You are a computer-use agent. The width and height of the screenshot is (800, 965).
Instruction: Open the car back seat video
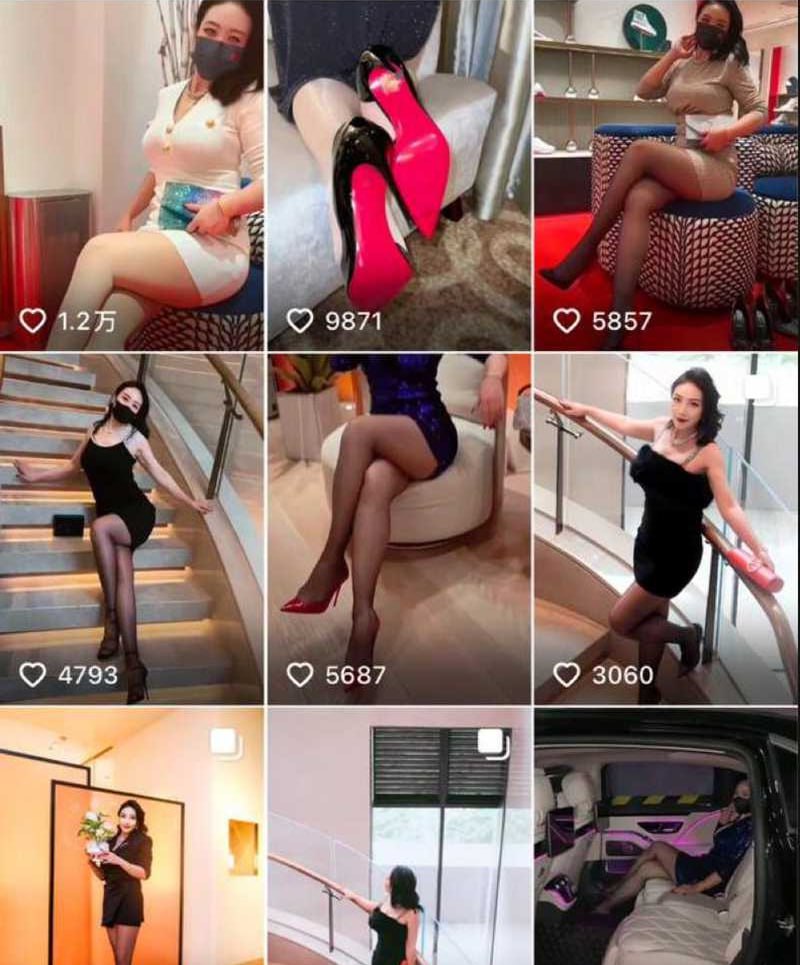click(666, 838)
